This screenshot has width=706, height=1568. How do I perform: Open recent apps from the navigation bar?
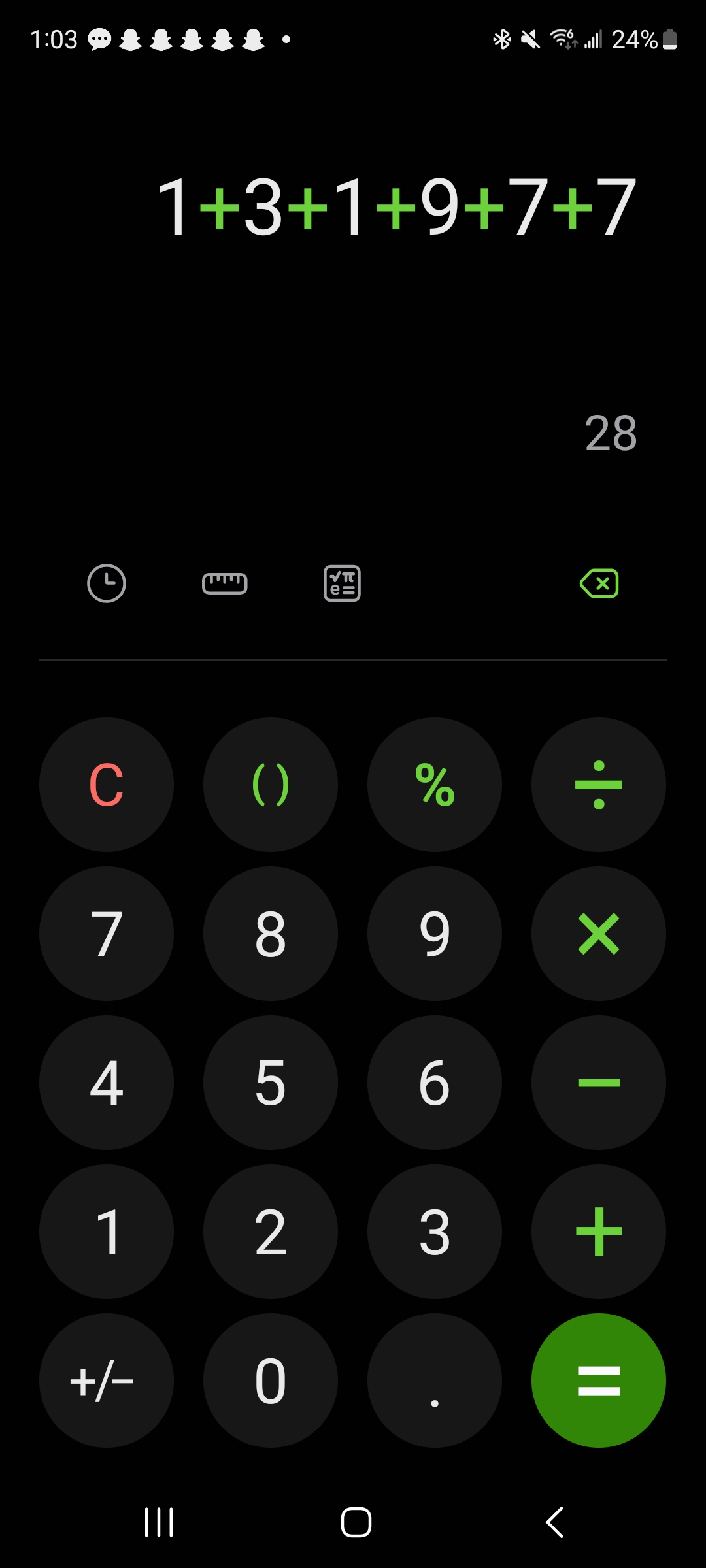coord(159,1523)
